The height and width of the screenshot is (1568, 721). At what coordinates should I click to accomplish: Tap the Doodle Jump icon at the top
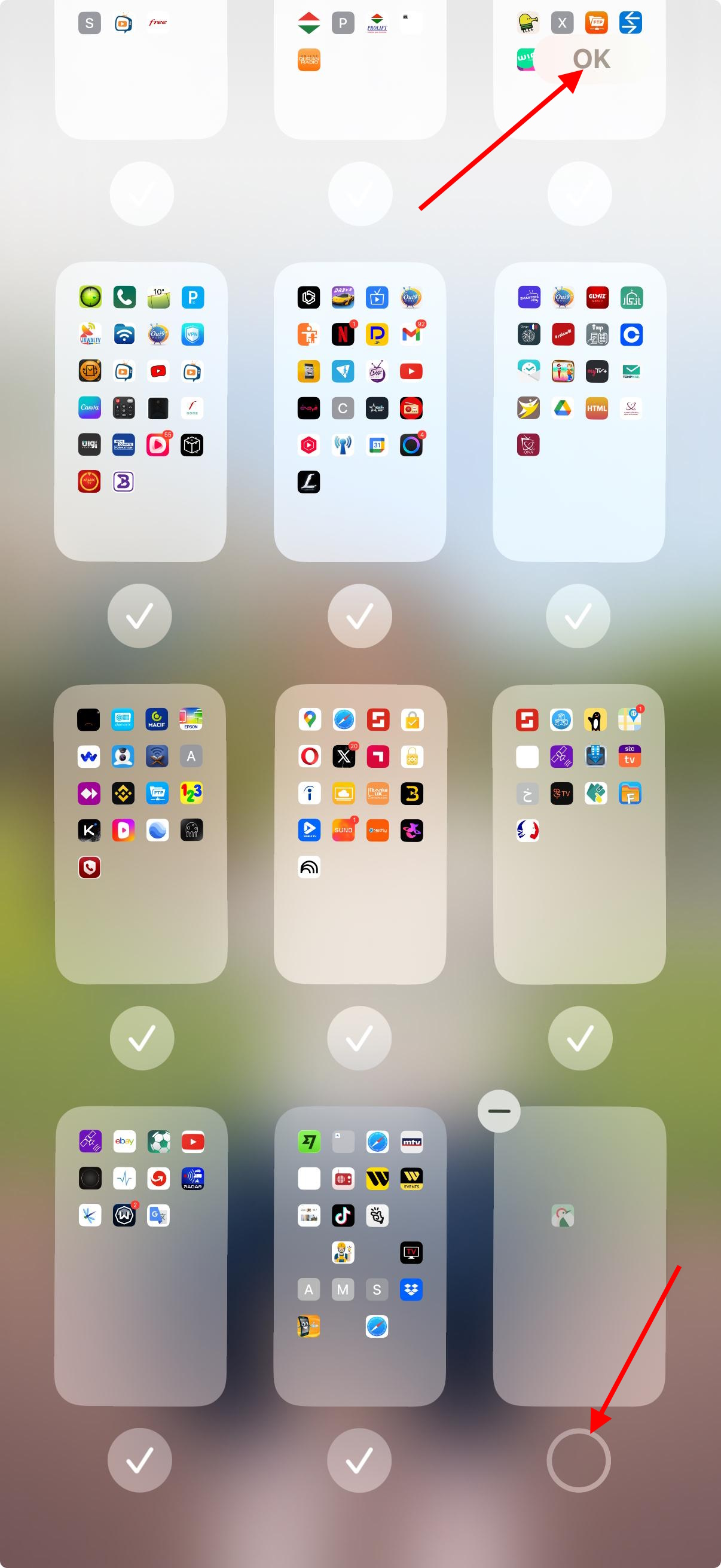point(527,22)
